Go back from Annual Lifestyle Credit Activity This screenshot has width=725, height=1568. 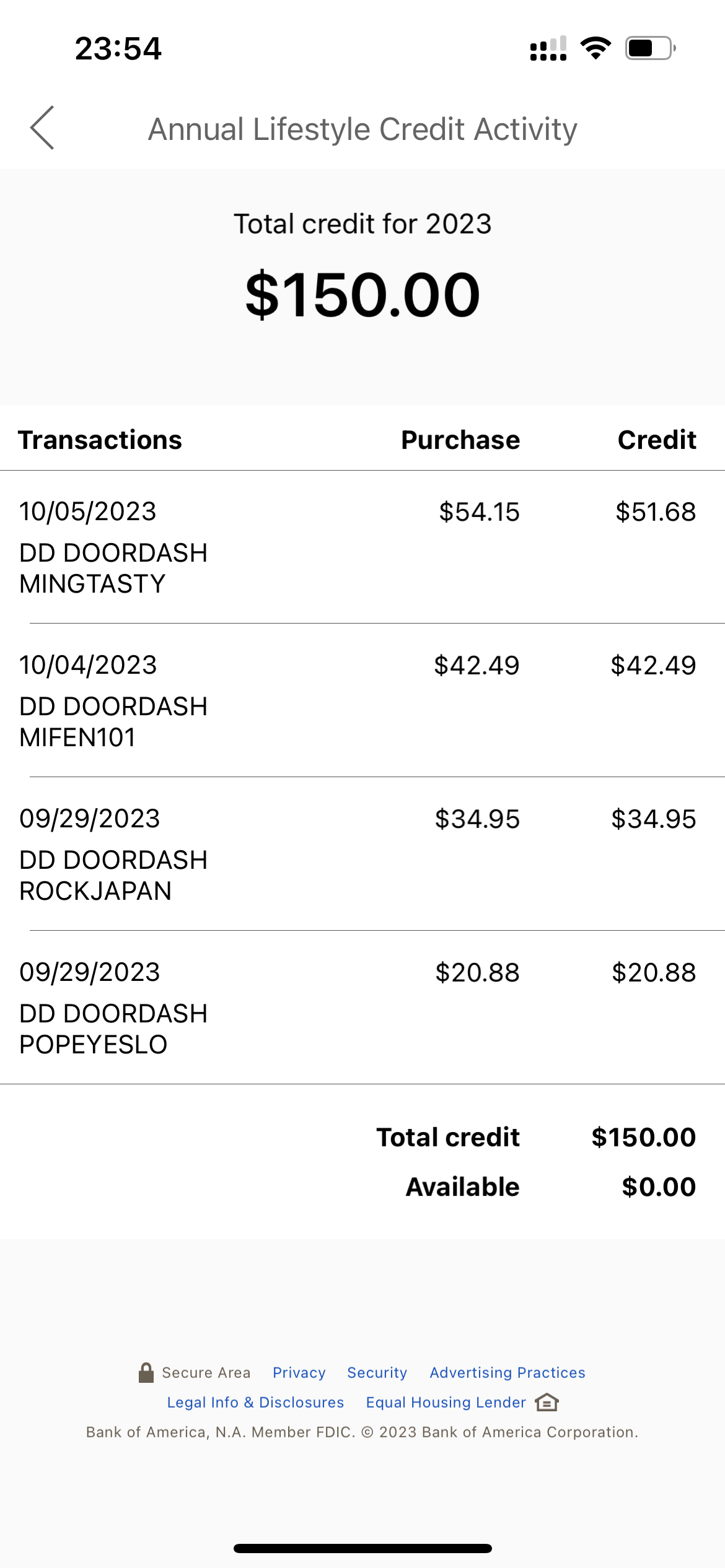tap(42, 128)
